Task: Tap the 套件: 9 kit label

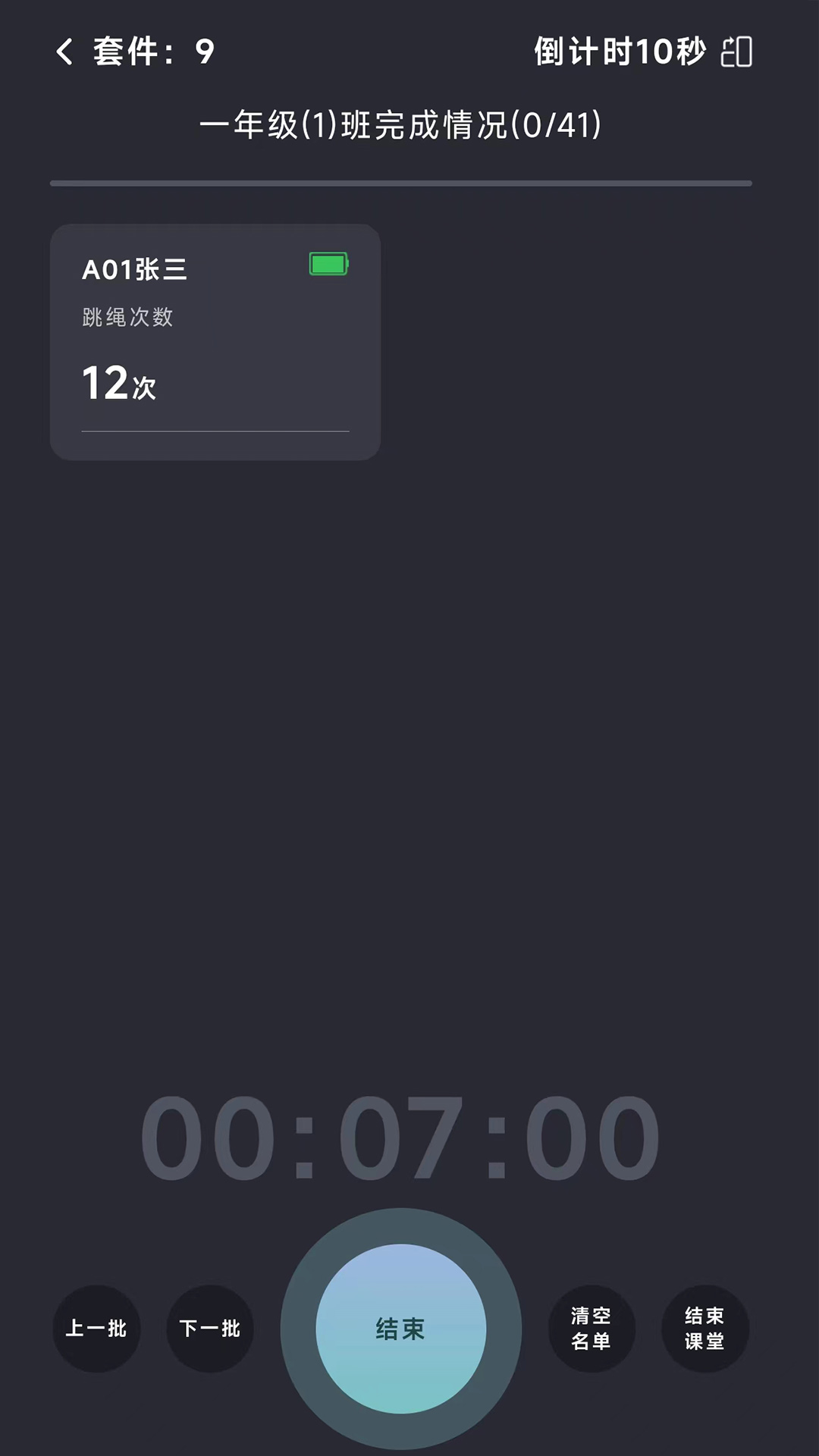Action: click(152, 52)
